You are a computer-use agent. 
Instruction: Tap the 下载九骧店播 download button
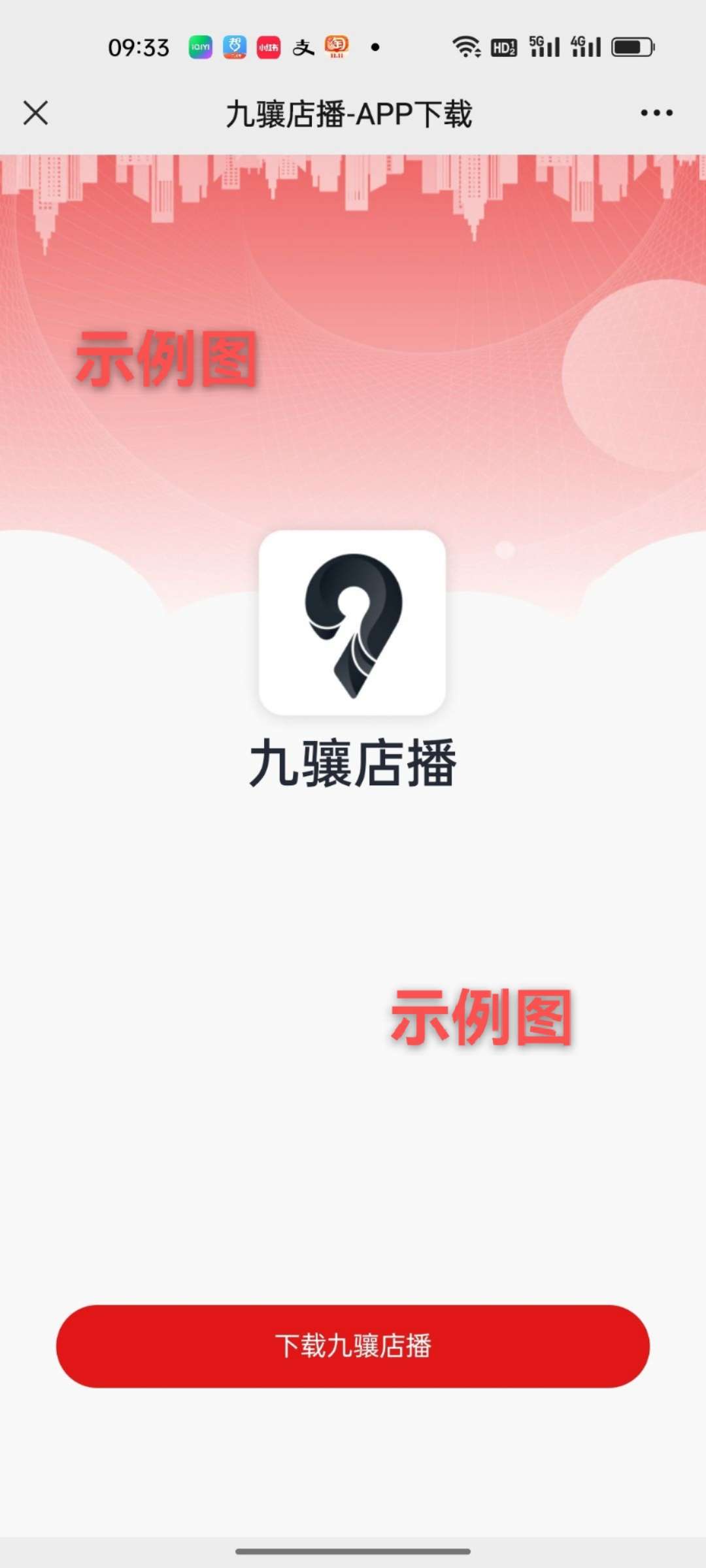click(x=353, y=1346)
